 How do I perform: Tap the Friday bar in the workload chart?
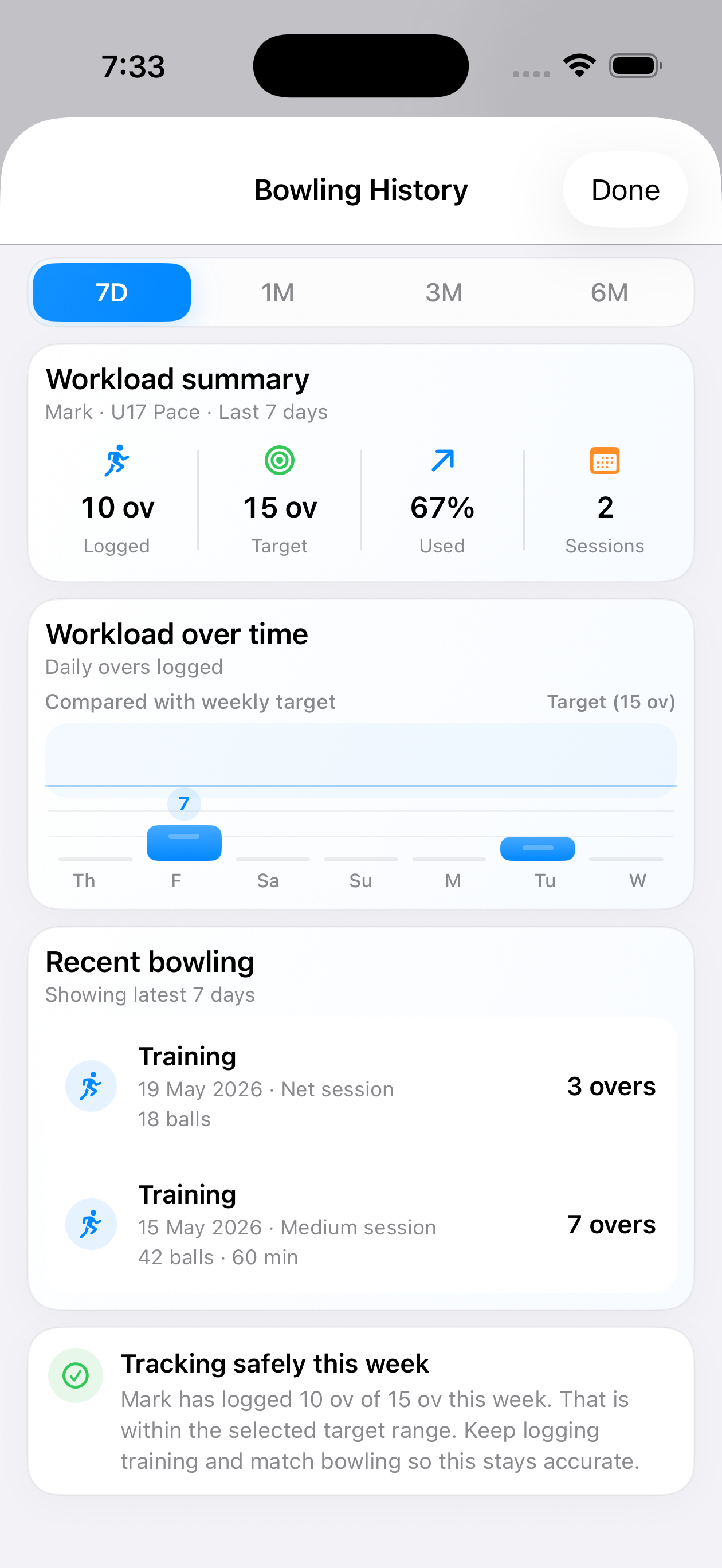184,842
